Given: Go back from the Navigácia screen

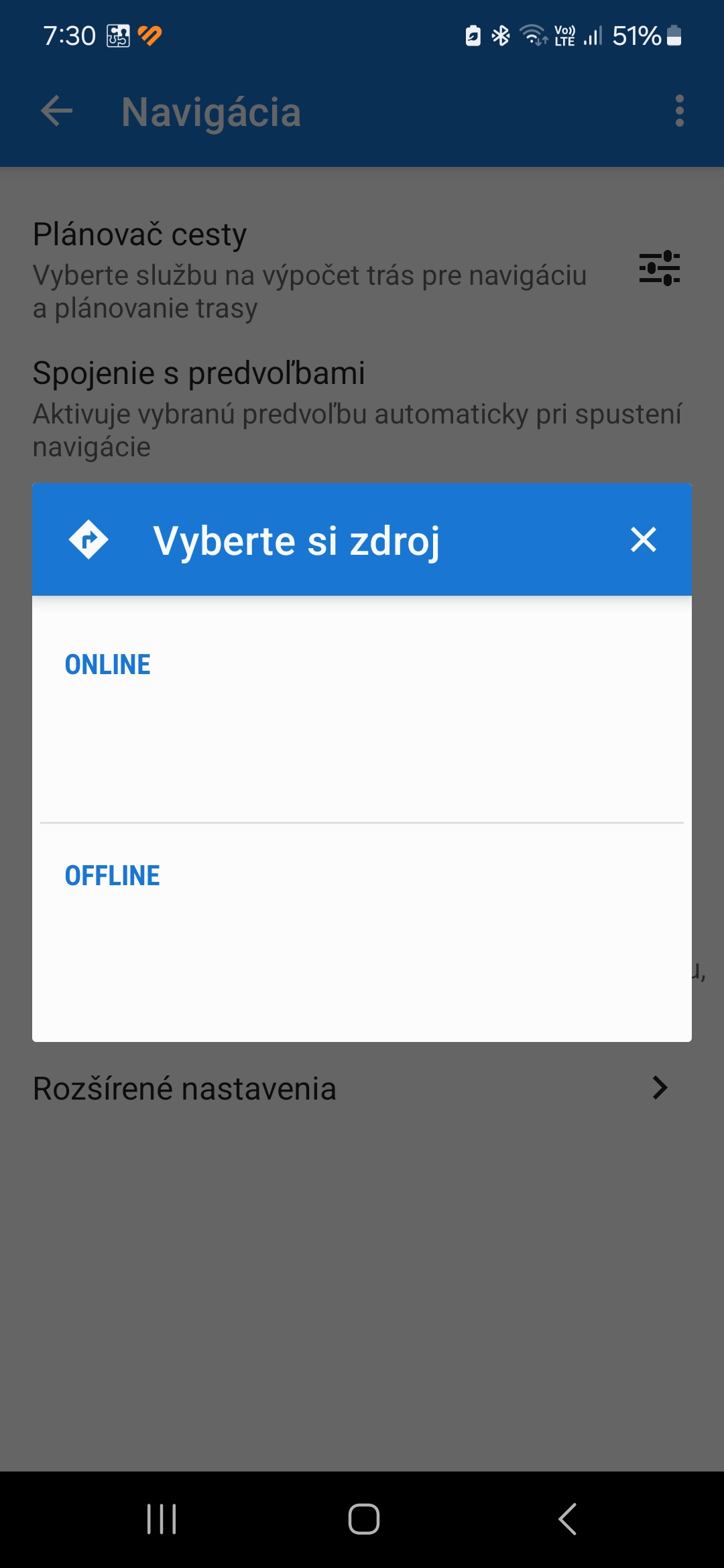Looking at the screenshot, I should click(57, 111).
